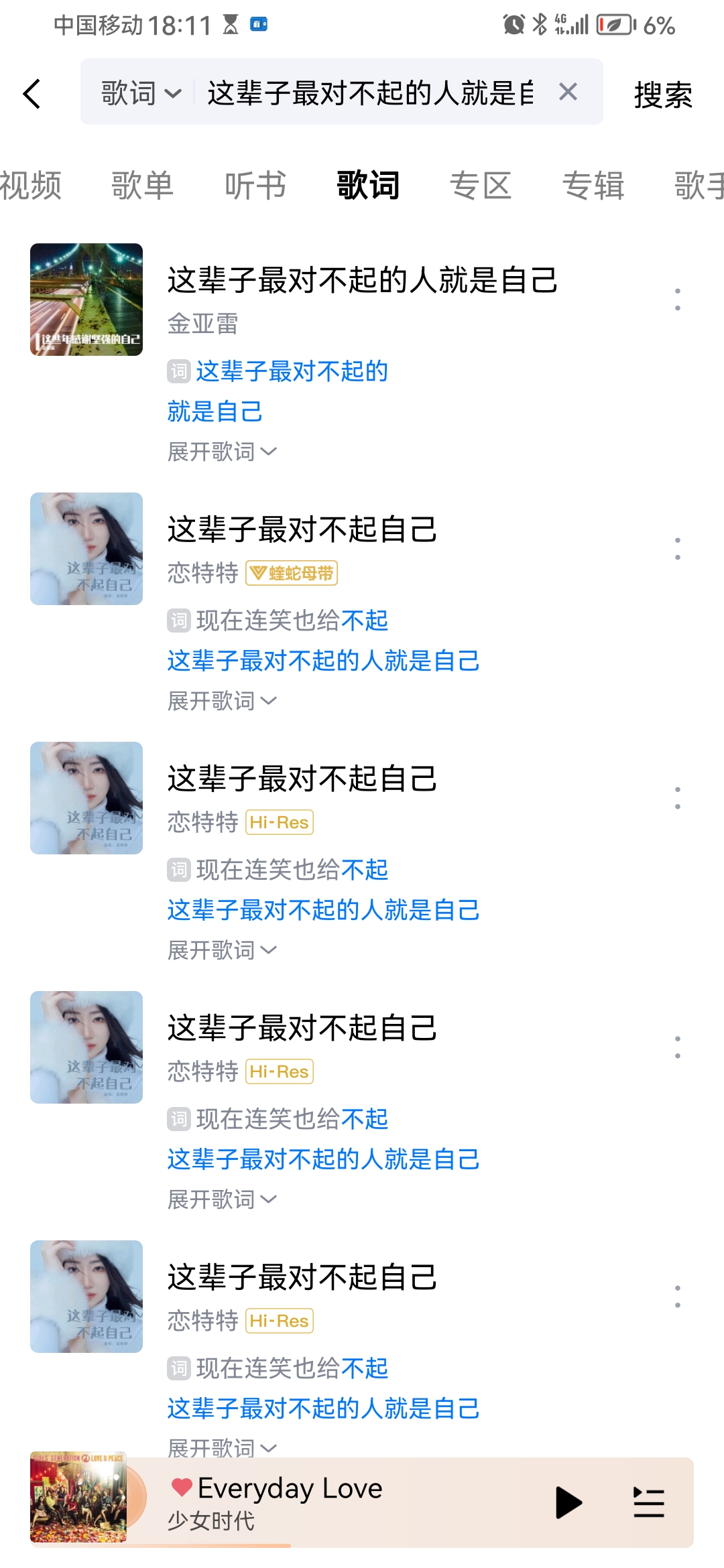
Task: Open the playback queue list icon
Action: (x=648, y=1502)
